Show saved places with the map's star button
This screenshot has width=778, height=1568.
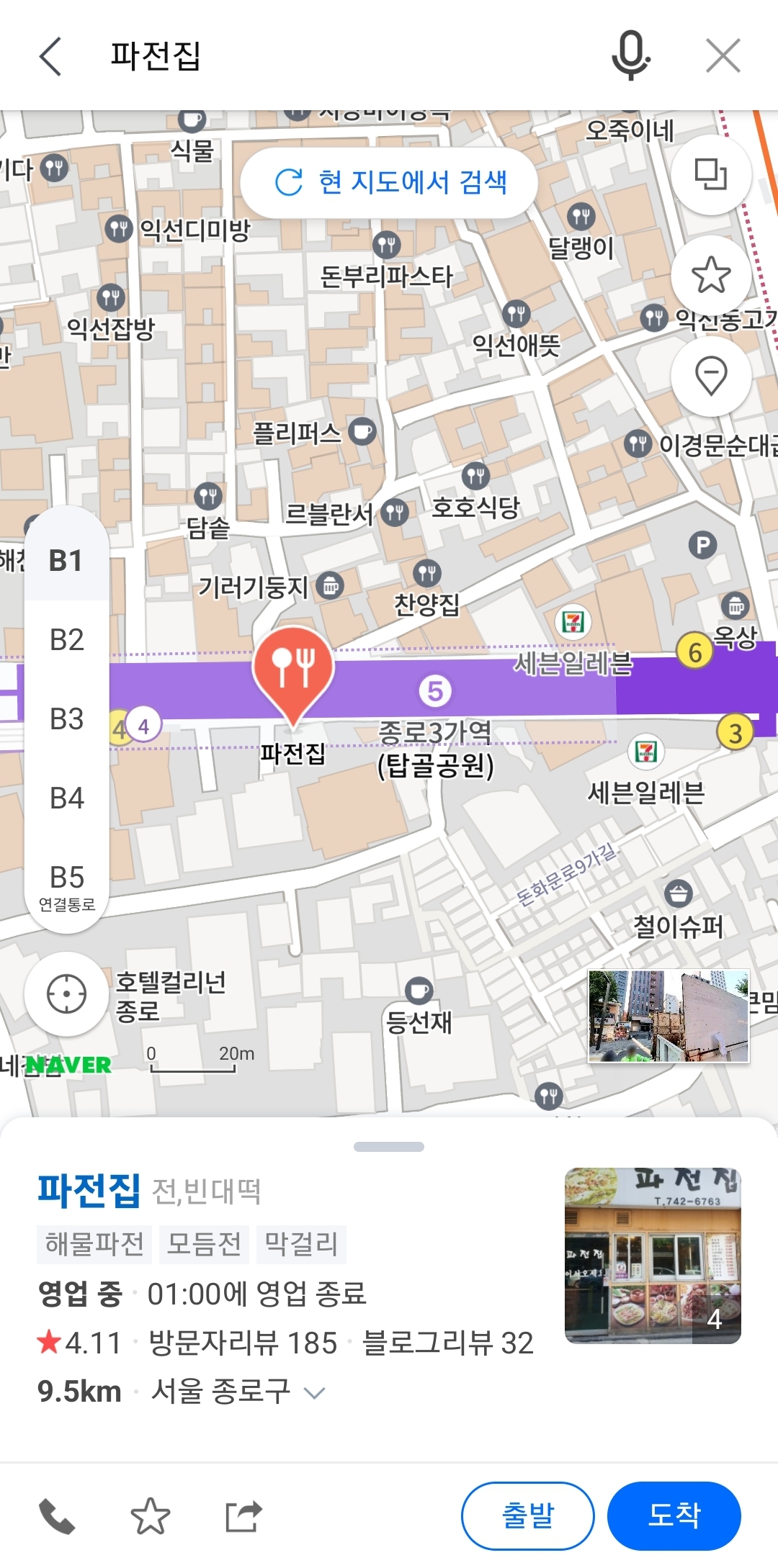711,275
